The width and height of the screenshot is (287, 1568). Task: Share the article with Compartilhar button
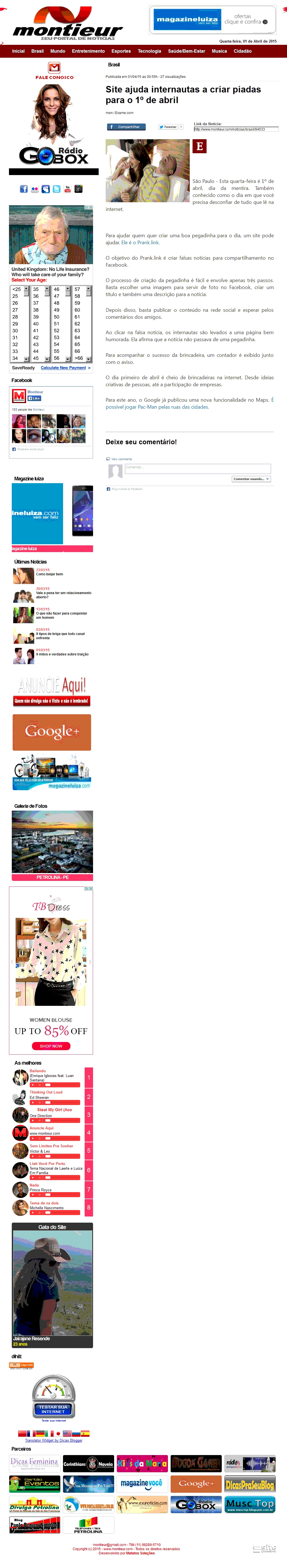tap(126, 127)
